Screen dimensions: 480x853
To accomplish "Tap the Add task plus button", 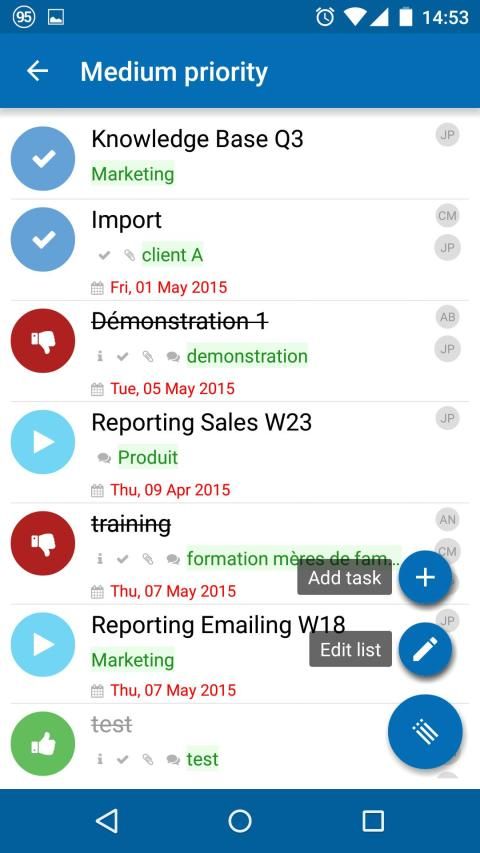I will tap(425, 578).
